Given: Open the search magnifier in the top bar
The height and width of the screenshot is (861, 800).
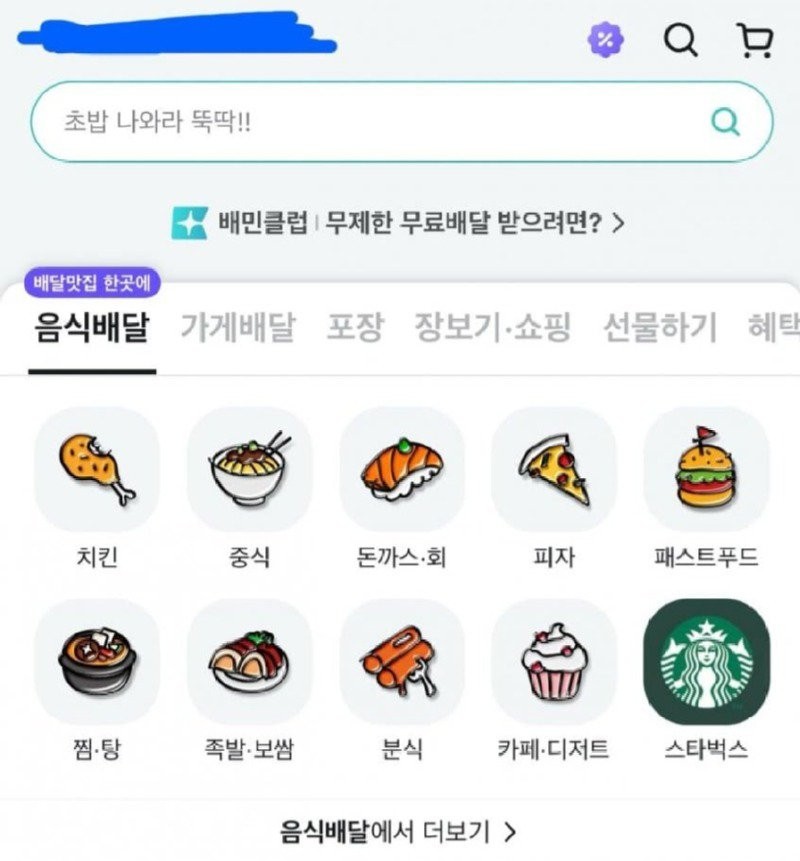Looking at the screenshot, I should 681,41.
